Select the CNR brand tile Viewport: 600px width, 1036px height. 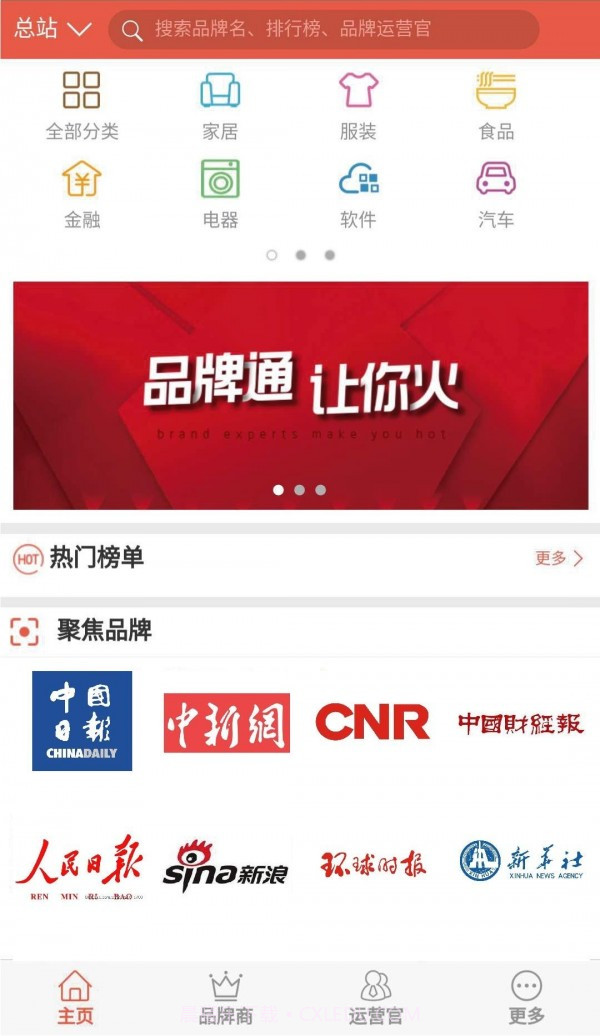pos(372,722)
